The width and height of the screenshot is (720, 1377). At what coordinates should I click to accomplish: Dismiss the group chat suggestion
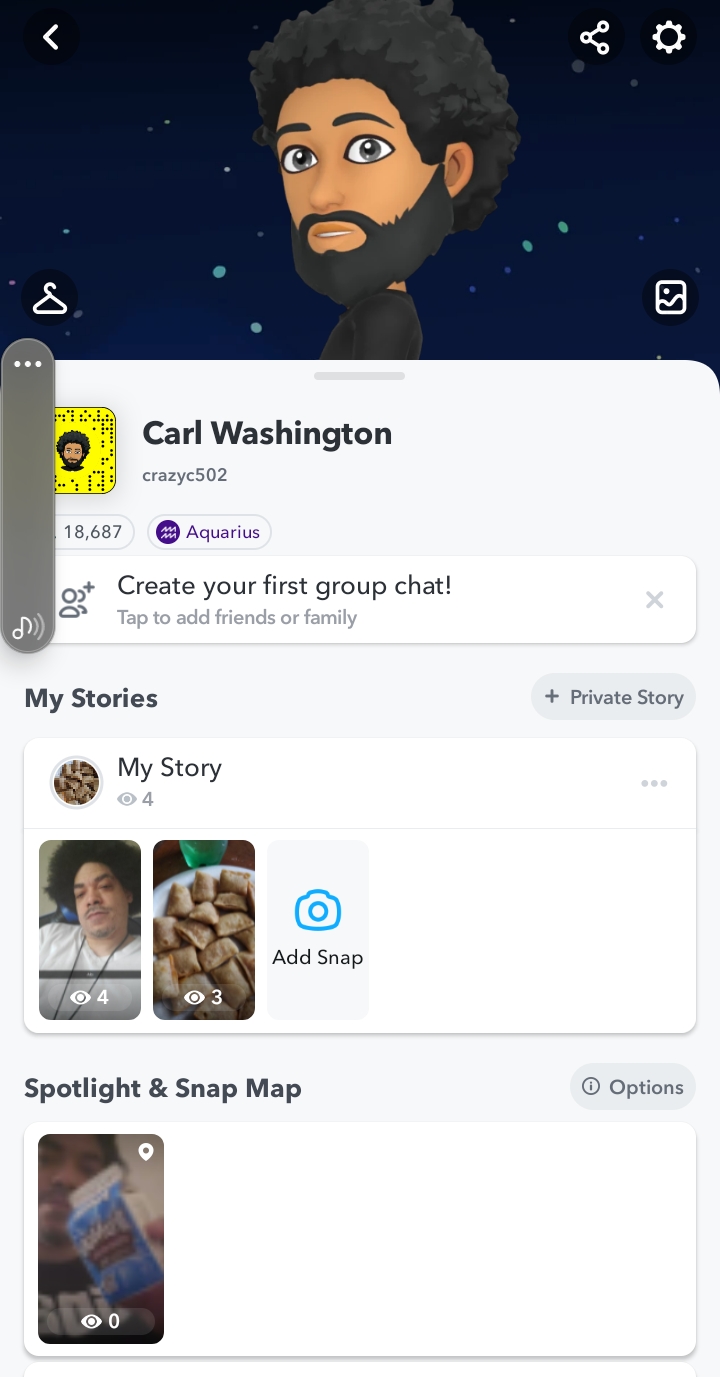[654, 600]
